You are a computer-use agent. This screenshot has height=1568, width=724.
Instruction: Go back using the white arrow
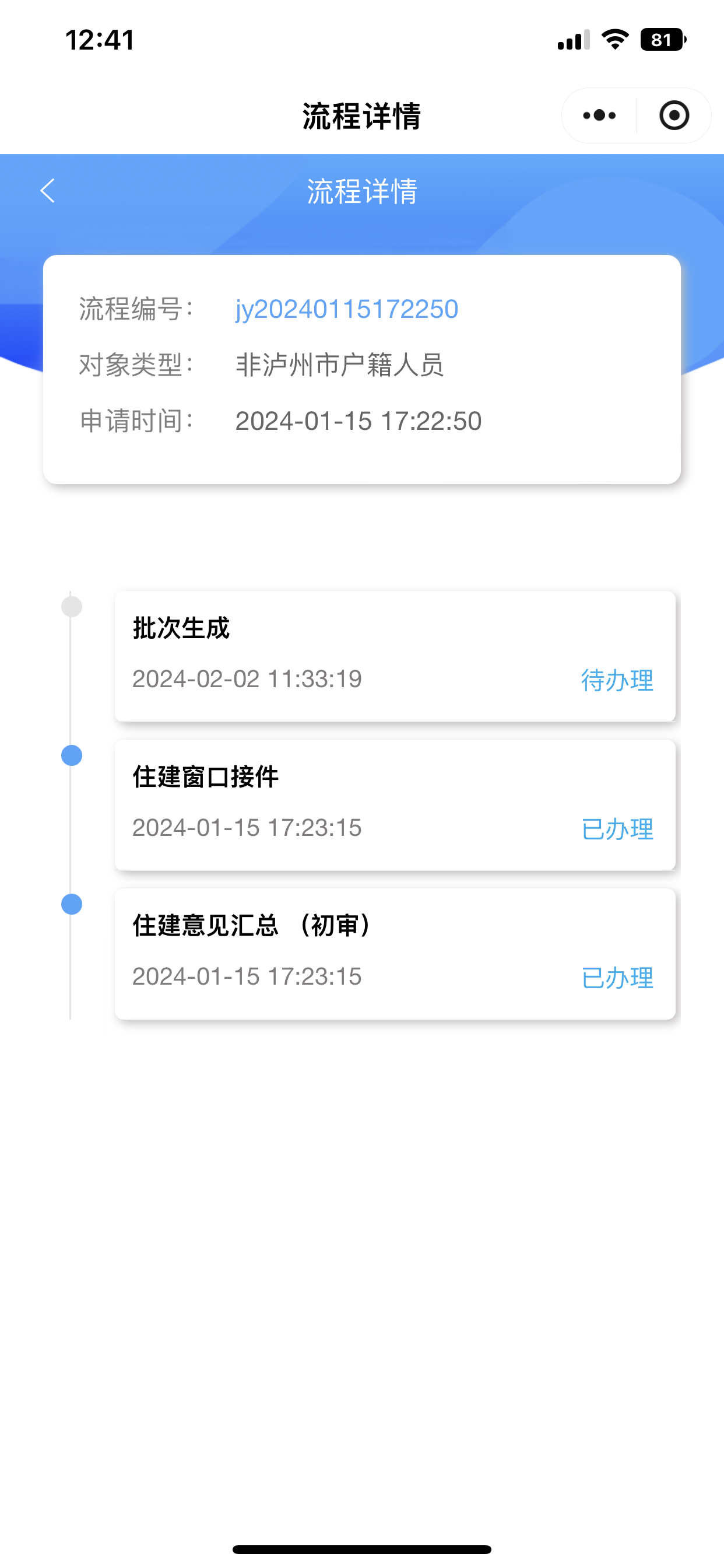(x=47, y=191)
